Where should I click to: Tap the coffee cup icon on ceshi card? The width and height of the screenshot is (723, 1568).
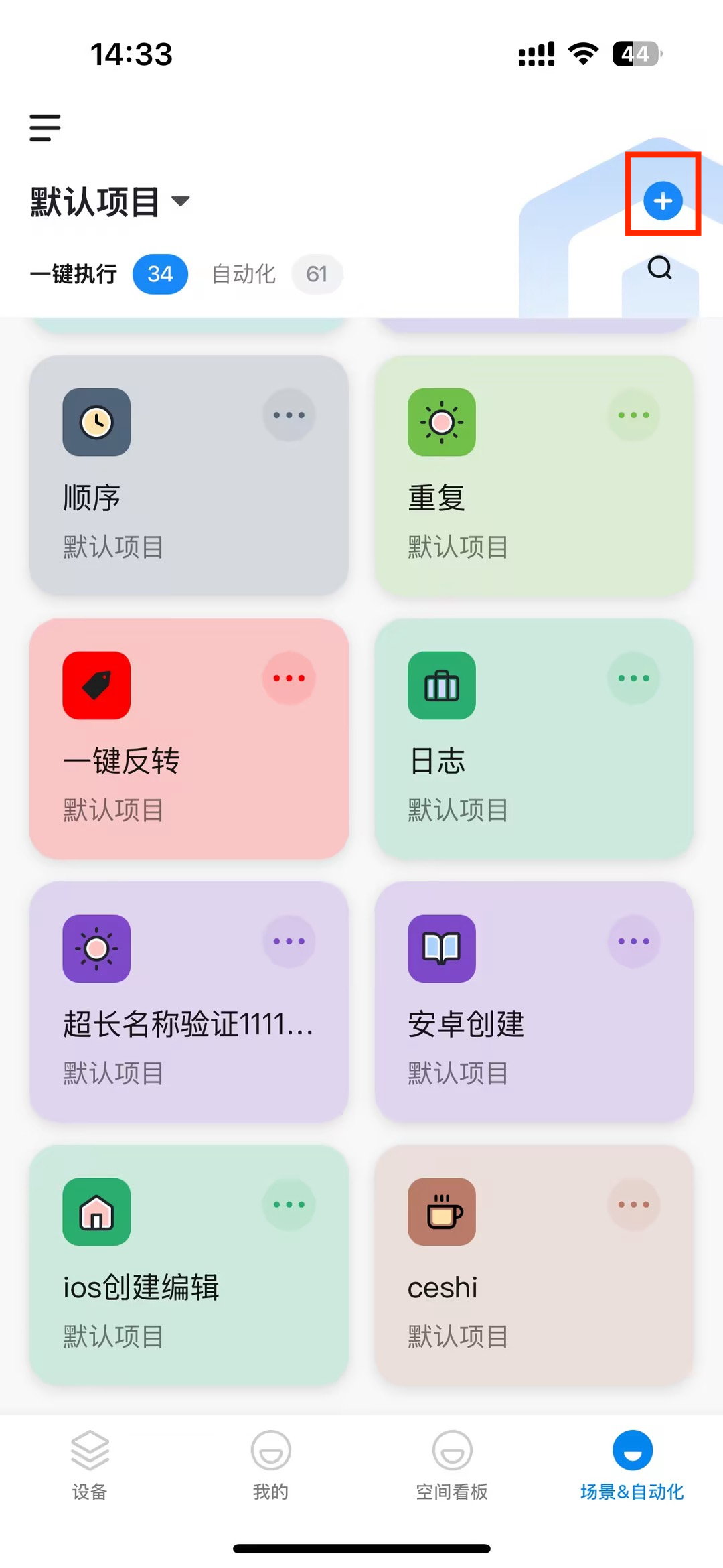pyautogui.click(x=442, y=1212)
